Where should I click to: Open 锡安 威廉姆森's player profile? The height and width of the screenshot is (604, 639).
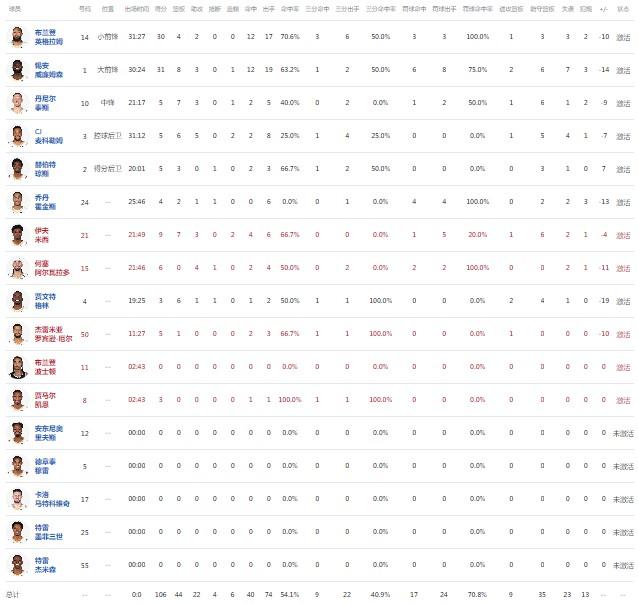47,70
